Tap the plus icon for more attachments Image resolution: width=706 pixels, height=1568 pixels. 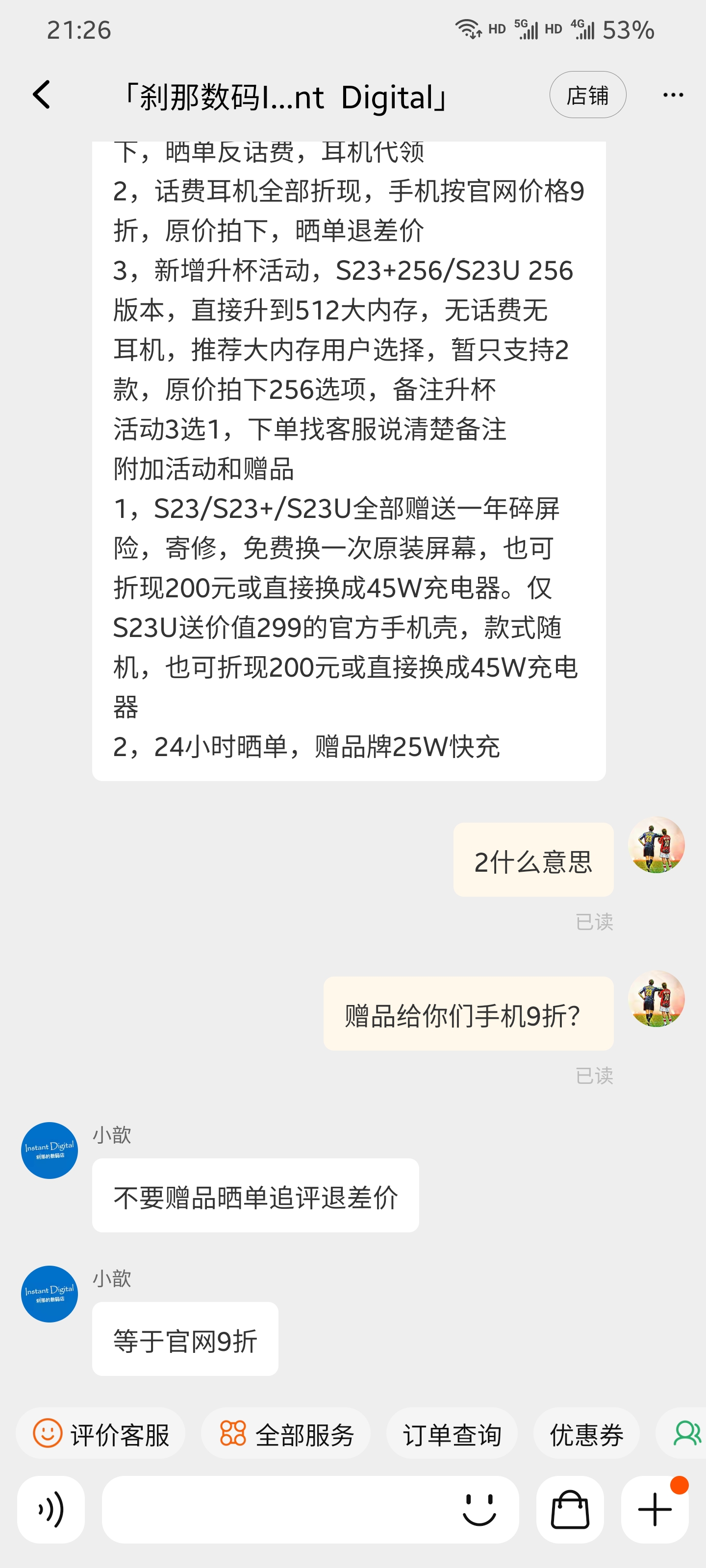pyautogui.click(x=654, y=1510)
